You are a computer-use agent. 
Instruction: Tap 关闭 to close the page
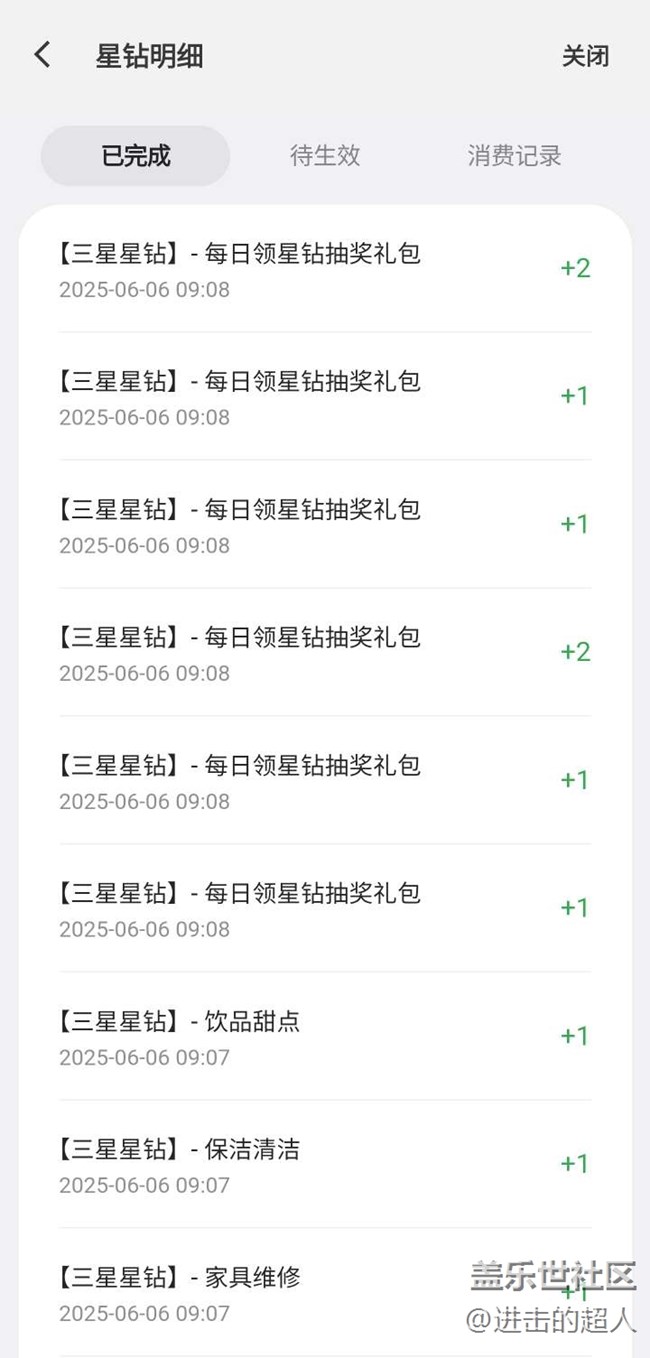tap(585, 56)
